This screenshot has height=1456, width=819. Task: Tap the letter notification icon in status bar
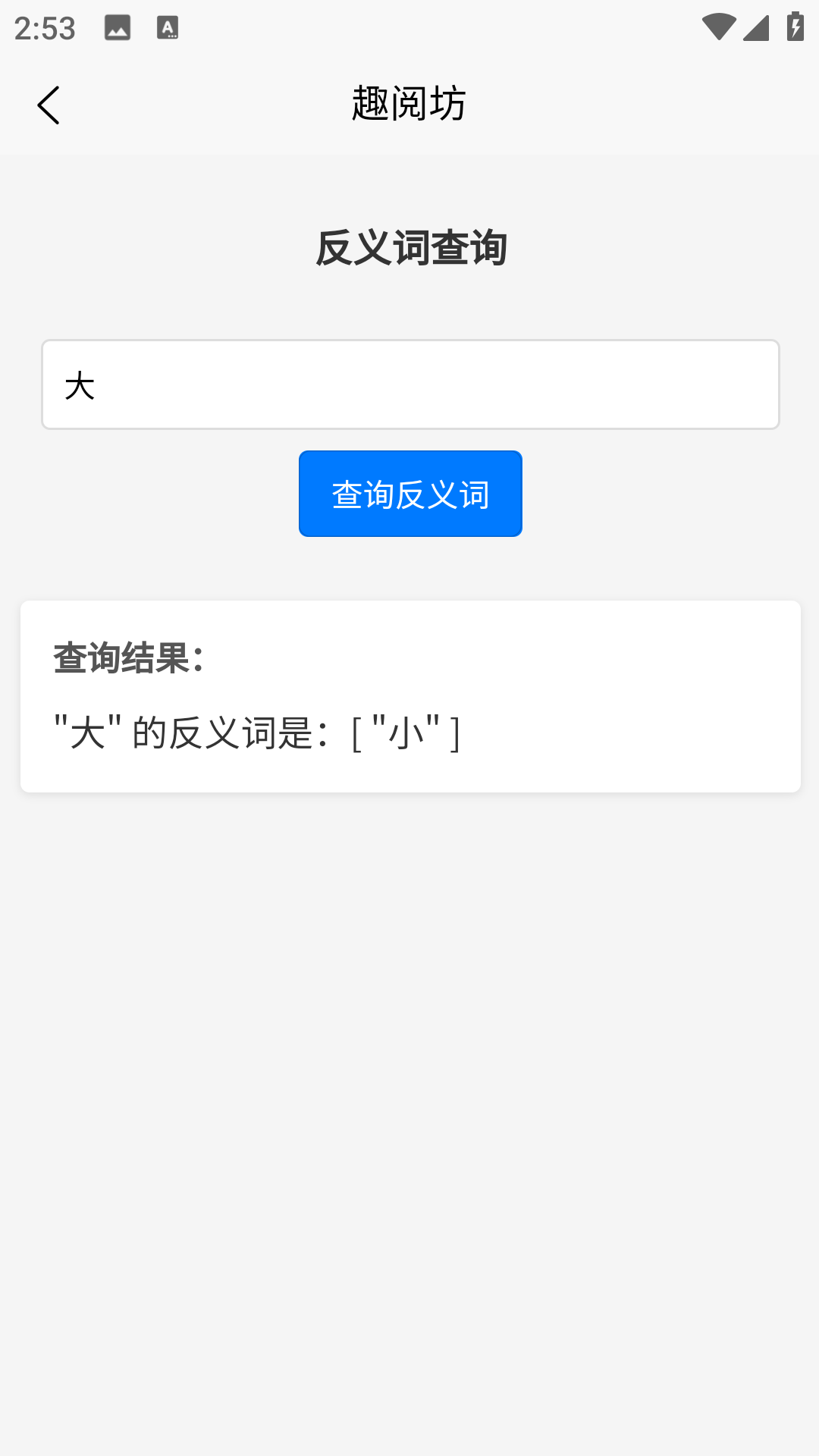point(167,29)
